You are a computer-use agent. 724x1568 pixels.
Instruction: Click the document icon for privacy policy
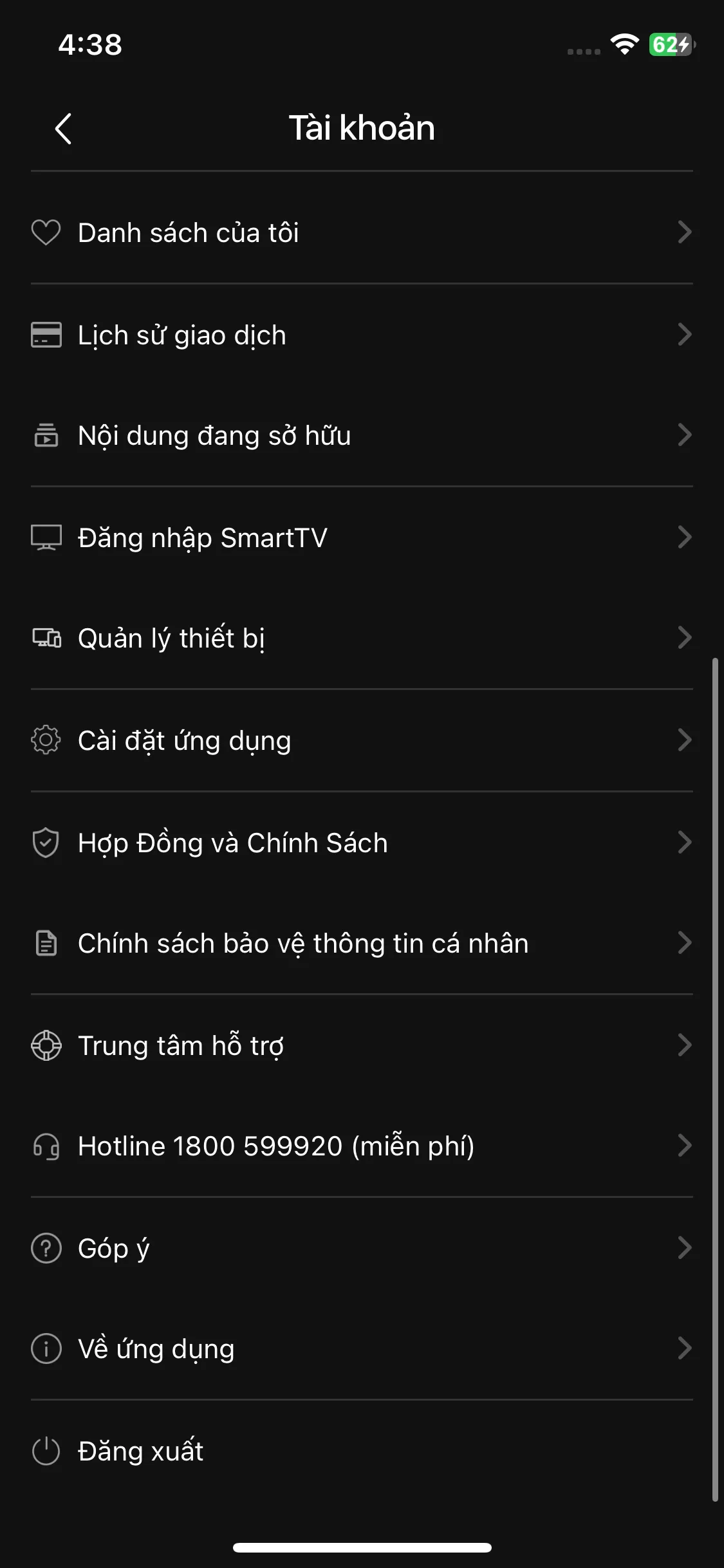pos(46,943)
